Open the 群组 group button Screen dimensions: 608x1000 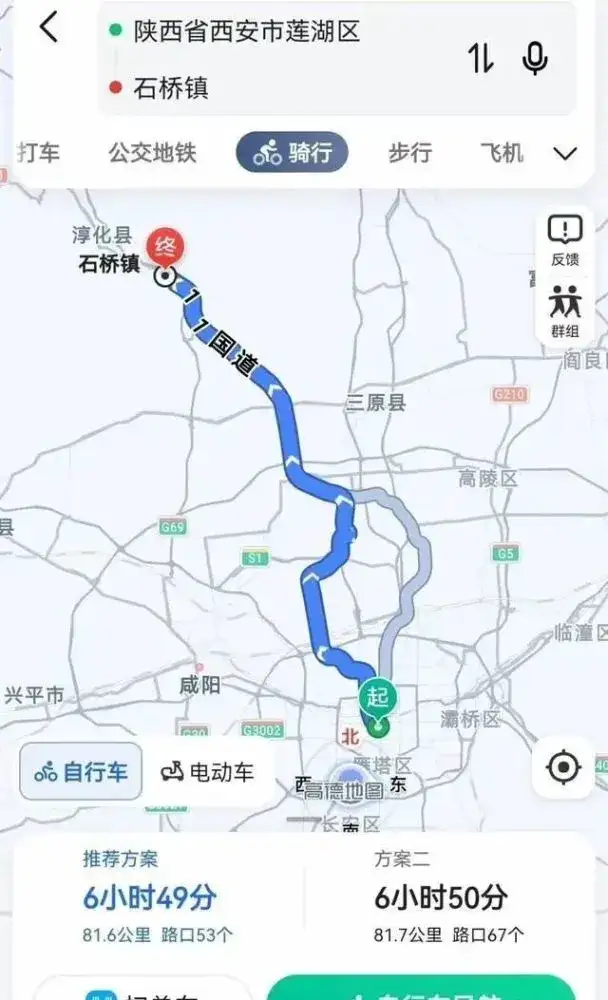click(x=565, y=311)
